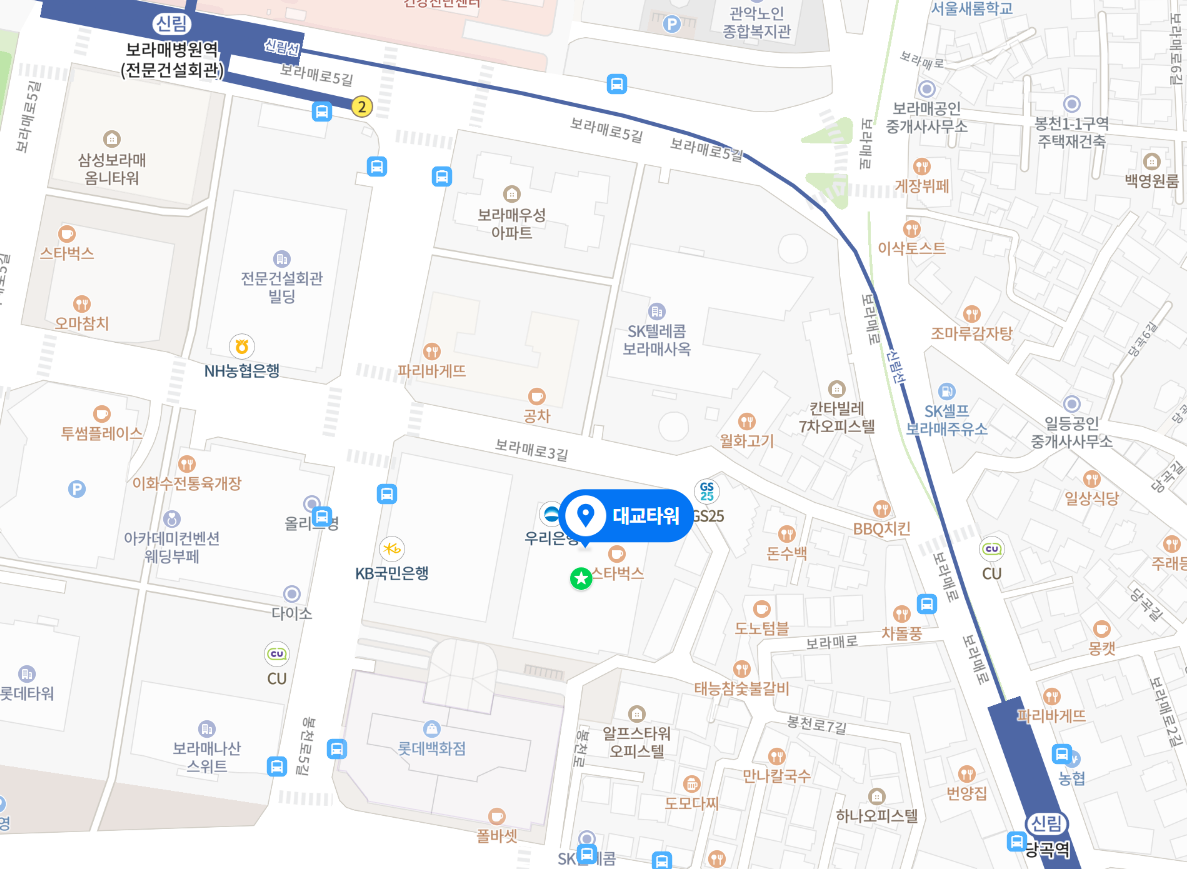Open the 전문건설회관 빌딩 marker
The width and height of the screenshot is (1187, 869).
click(281, 259)
